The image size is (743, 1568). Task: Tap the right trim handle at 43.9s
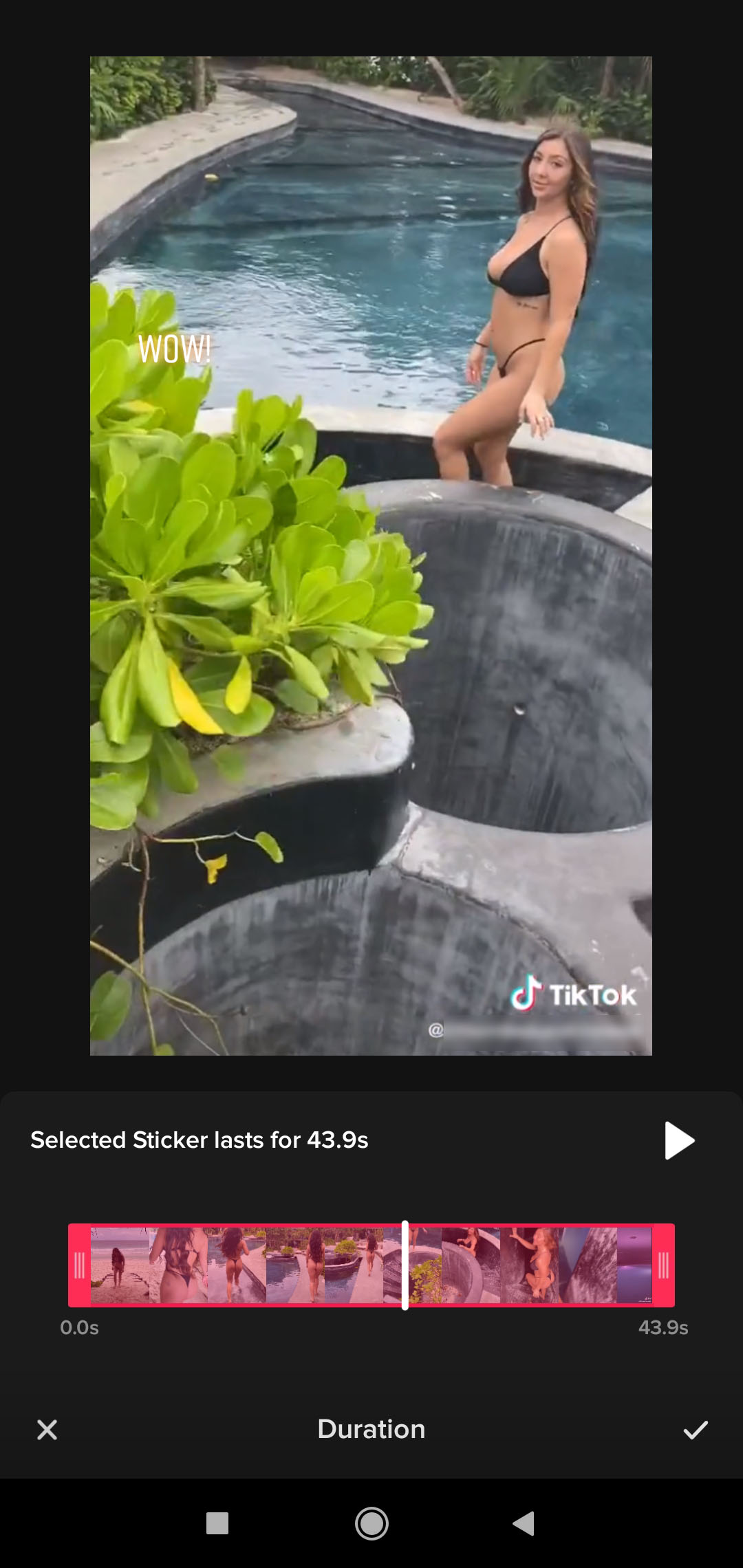click(x=663, y=1265)
